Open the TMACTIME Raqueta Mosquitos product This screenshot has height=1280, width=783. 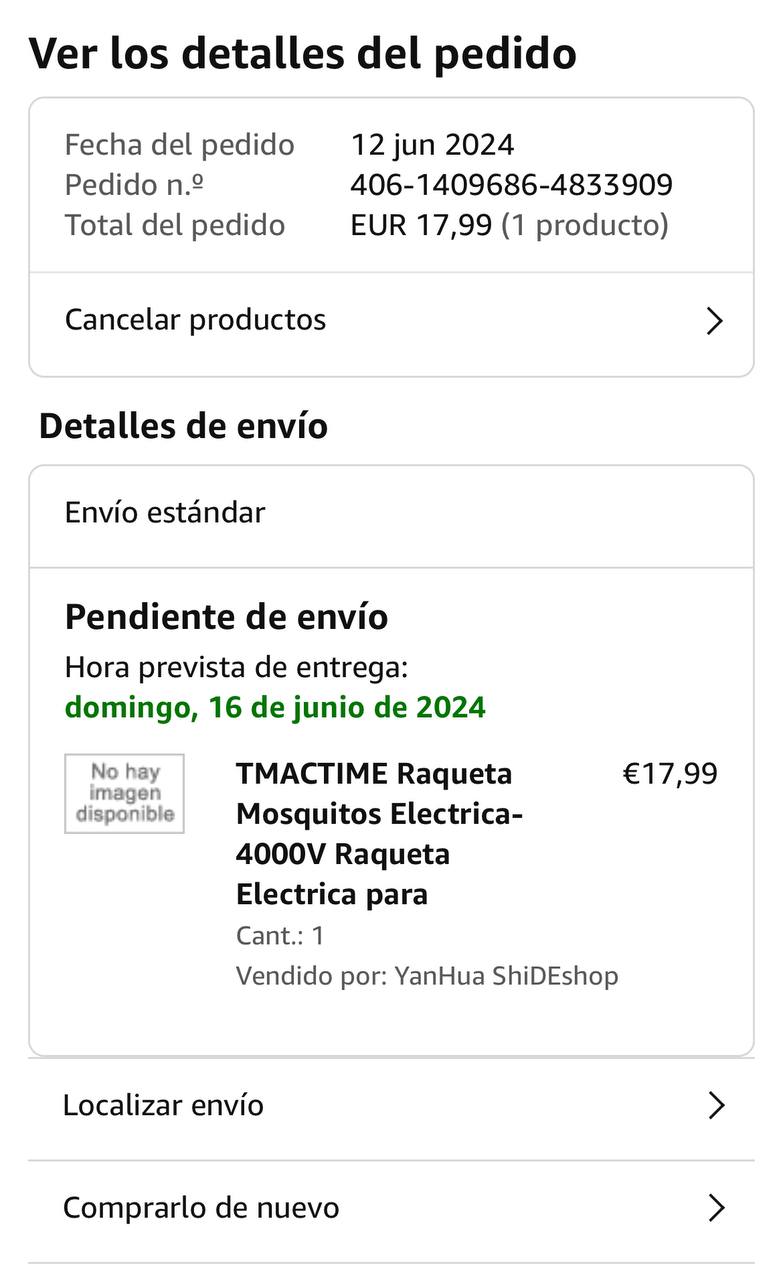coord(380,833)
